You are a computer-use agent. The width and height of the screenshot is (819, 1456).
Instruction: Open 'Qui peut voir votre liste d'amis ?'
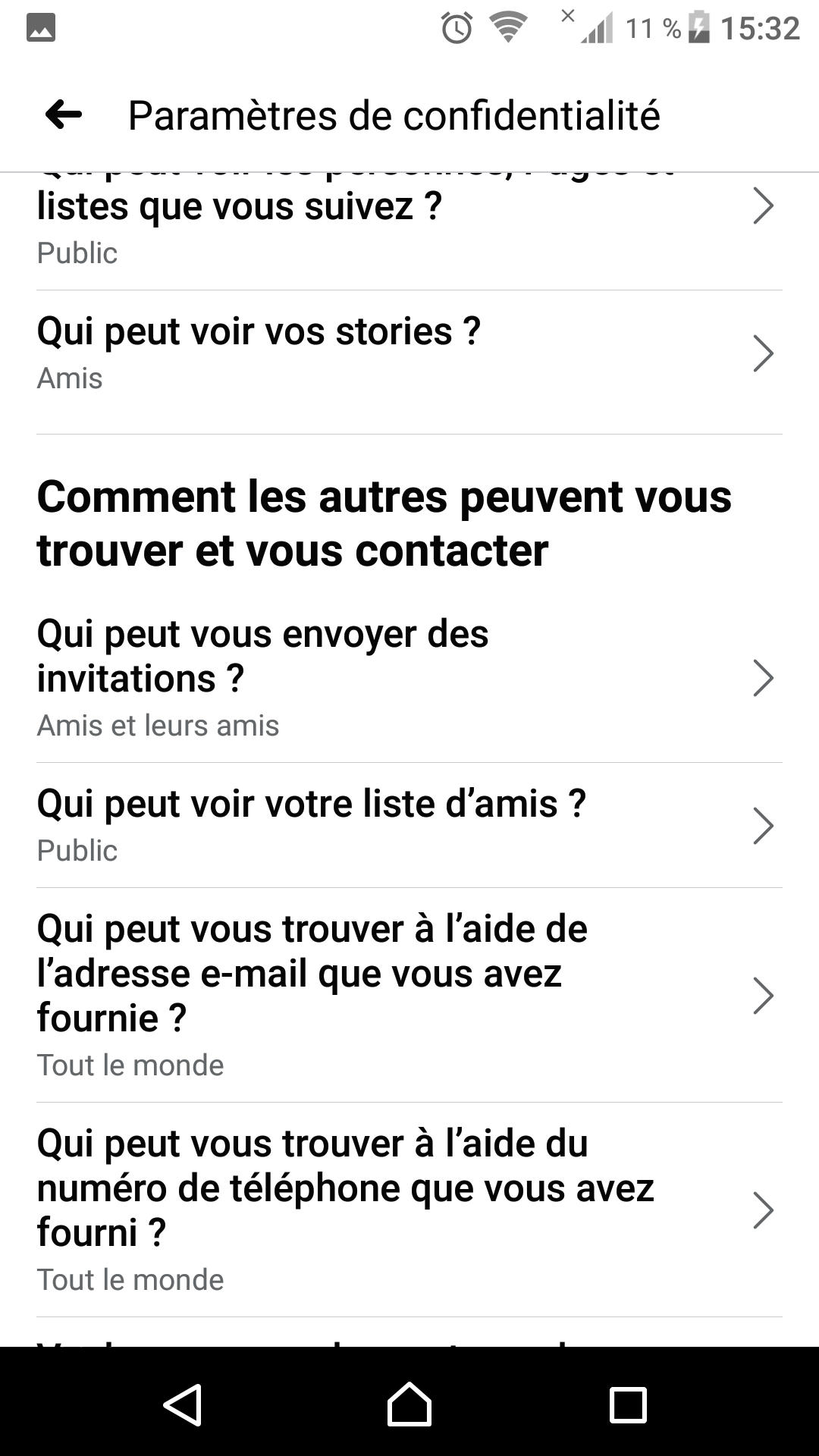(409, 825)
